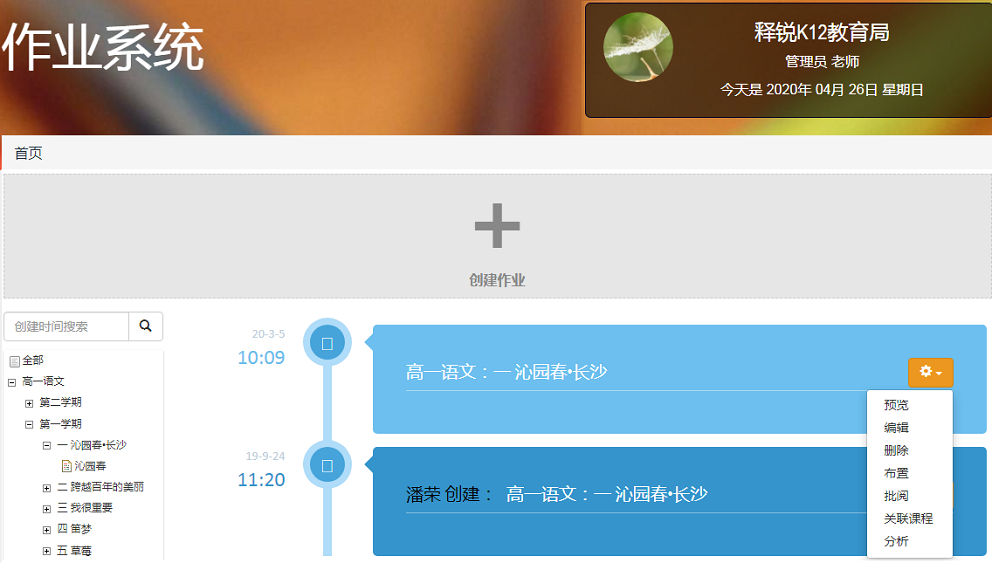992x563 pixels.
Task: Choose 布置 in the dropdown menu
Action: [x=896, y=473]
